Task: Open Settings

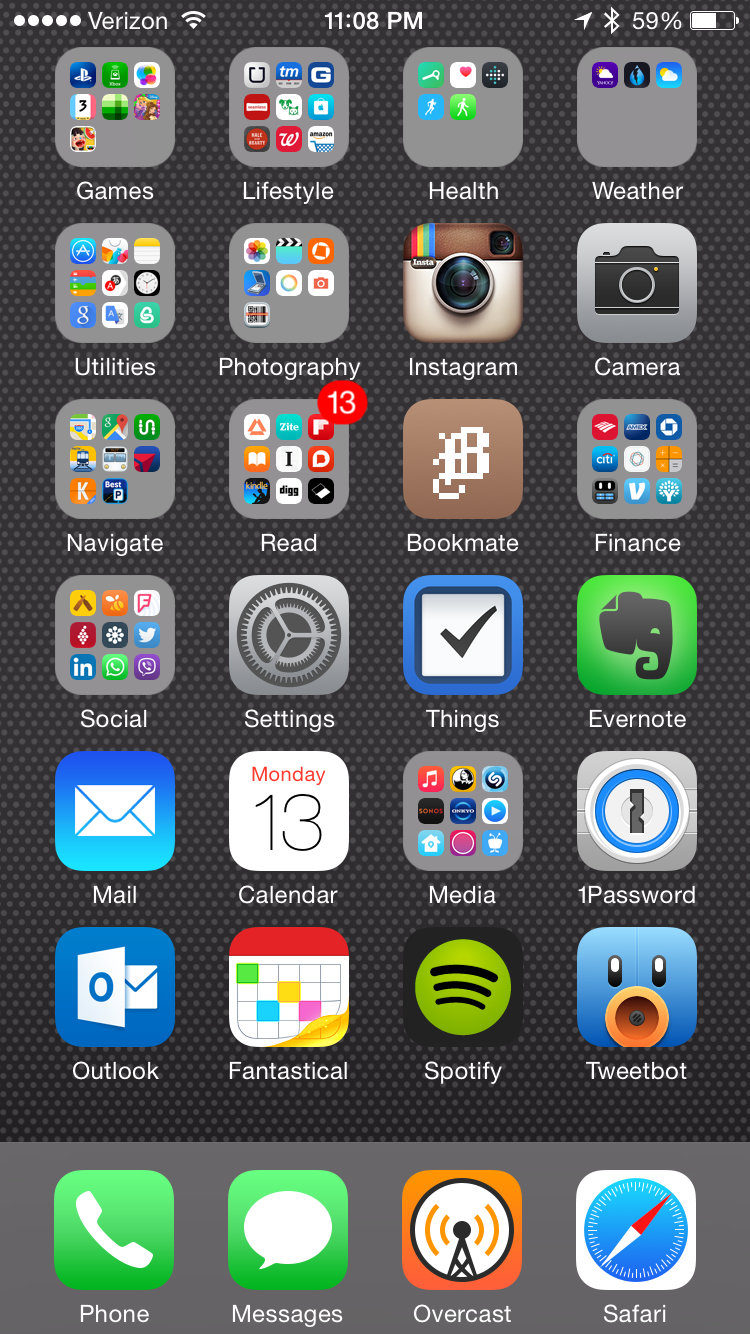Action: 289,635
